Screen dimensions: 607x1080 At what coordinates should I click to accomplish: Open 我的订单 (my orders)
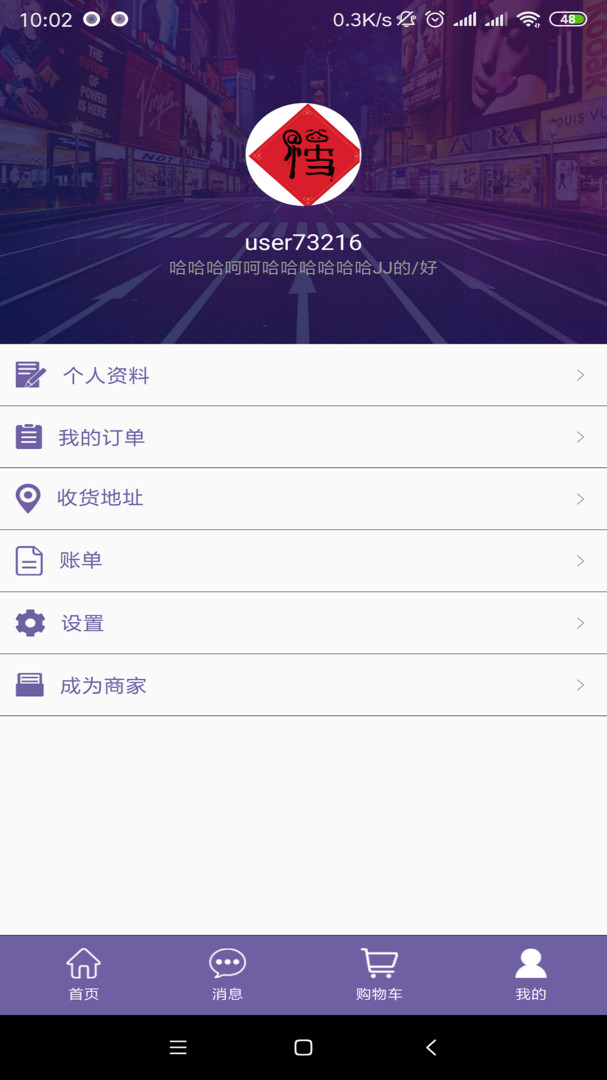pyautogui.click(x=303, y=437)
